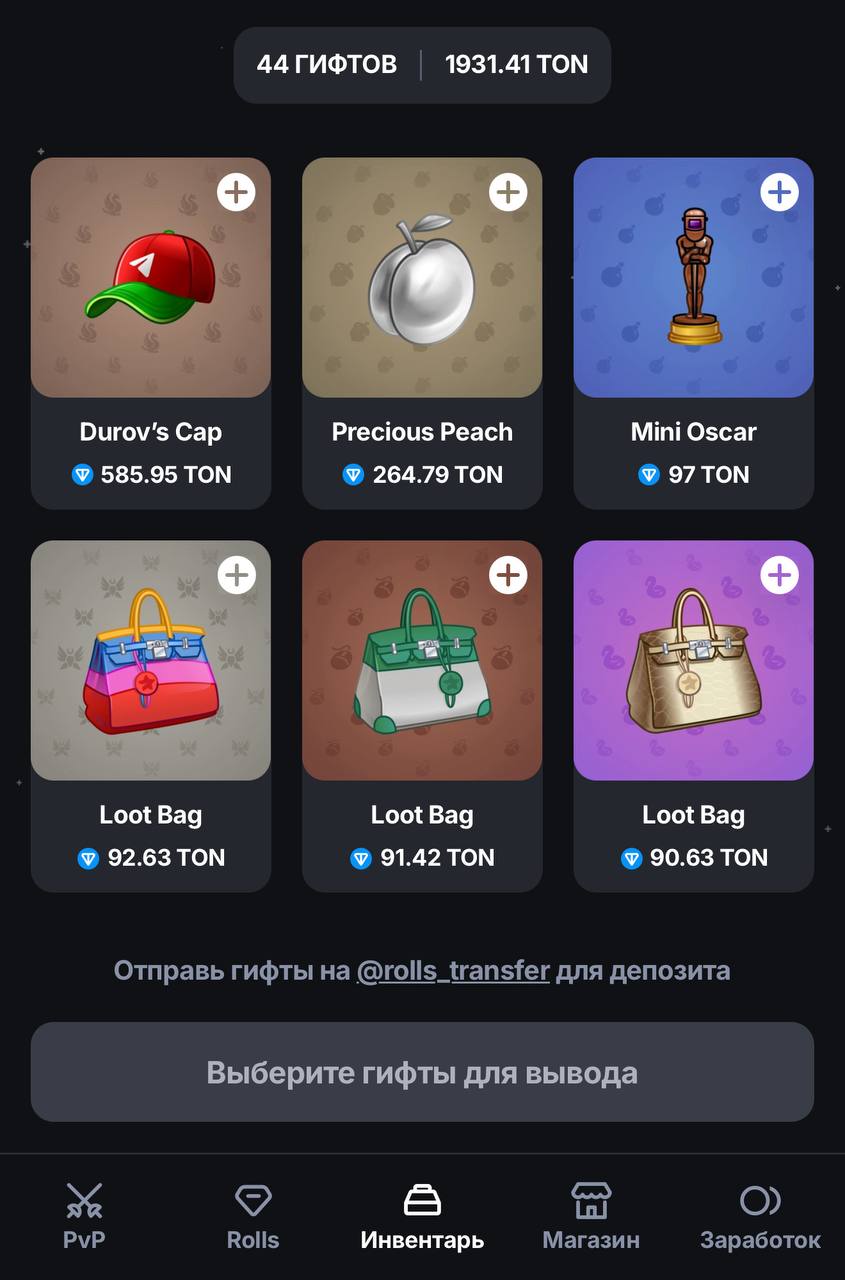Image resolution: width=845 pixels, height=1280 pixels.
Task: Tap the Выберите гифты для вывода button
Action: point(422,1072)
